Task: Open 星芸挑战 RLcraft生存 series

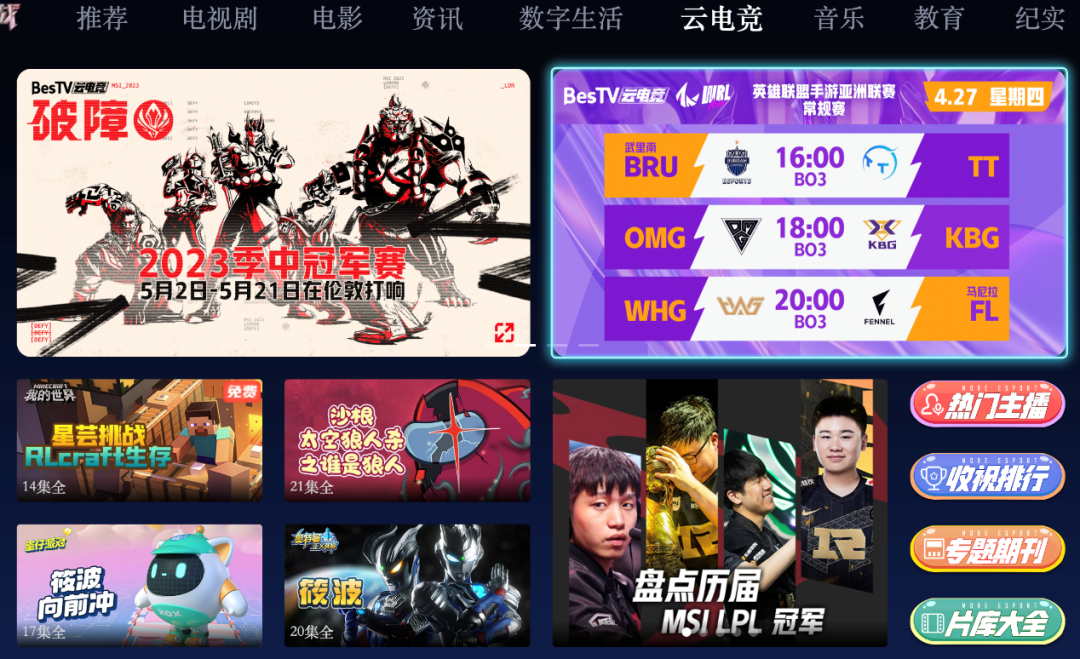Action: [x=139, y=440]
